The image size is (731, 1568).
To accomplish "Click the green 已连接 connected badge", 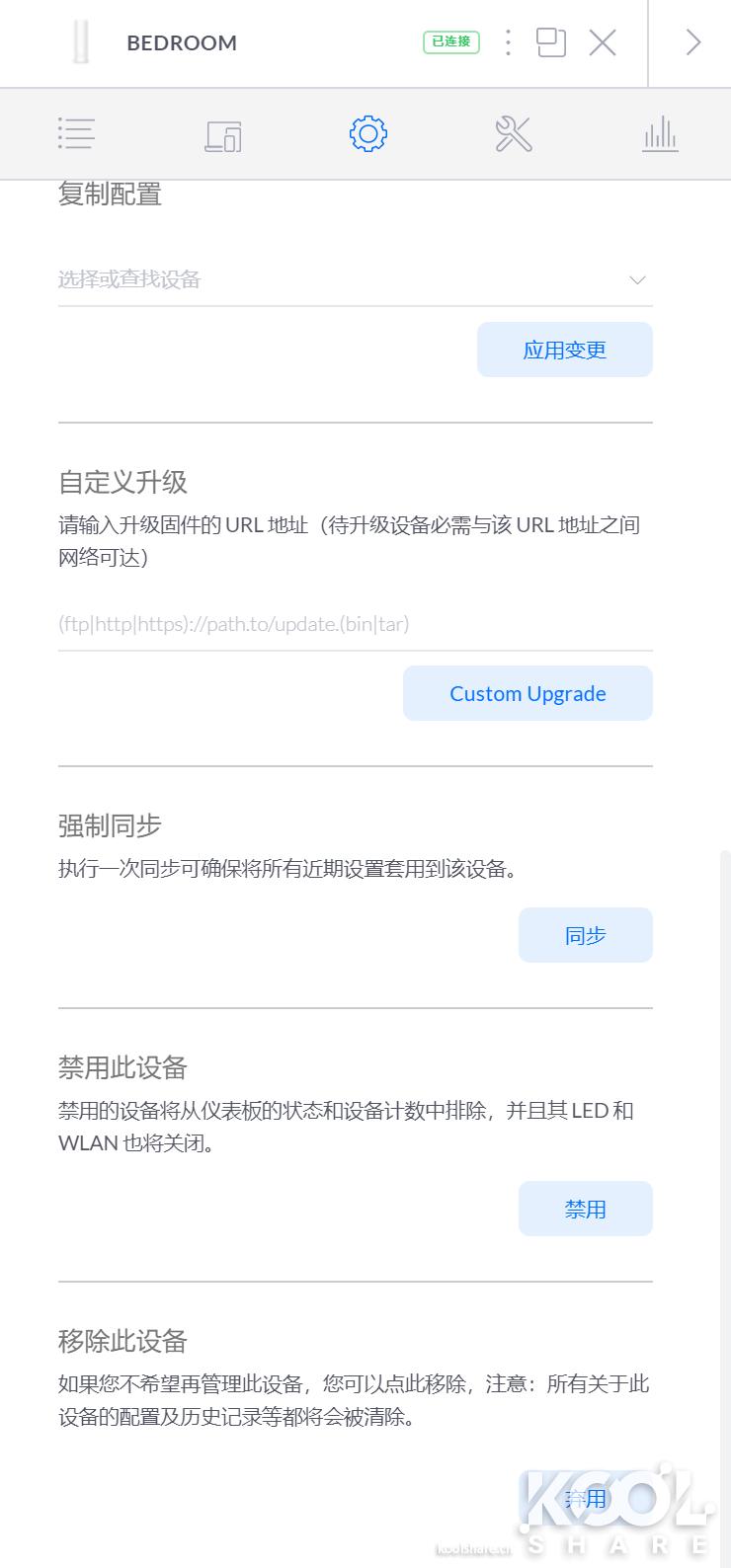I will click(450, 42).
